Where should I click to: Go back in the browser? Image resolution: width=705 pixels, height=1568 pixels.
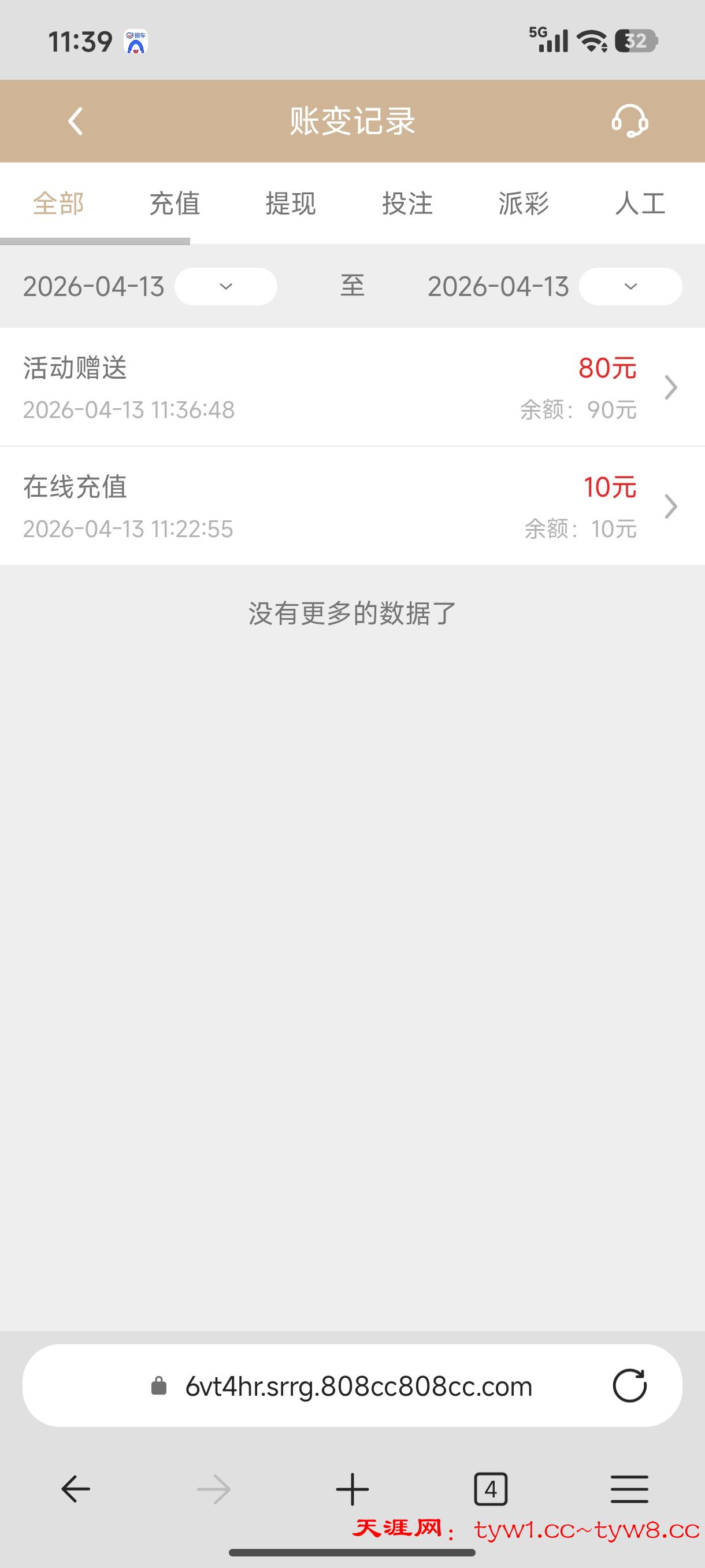(76, 1489)
